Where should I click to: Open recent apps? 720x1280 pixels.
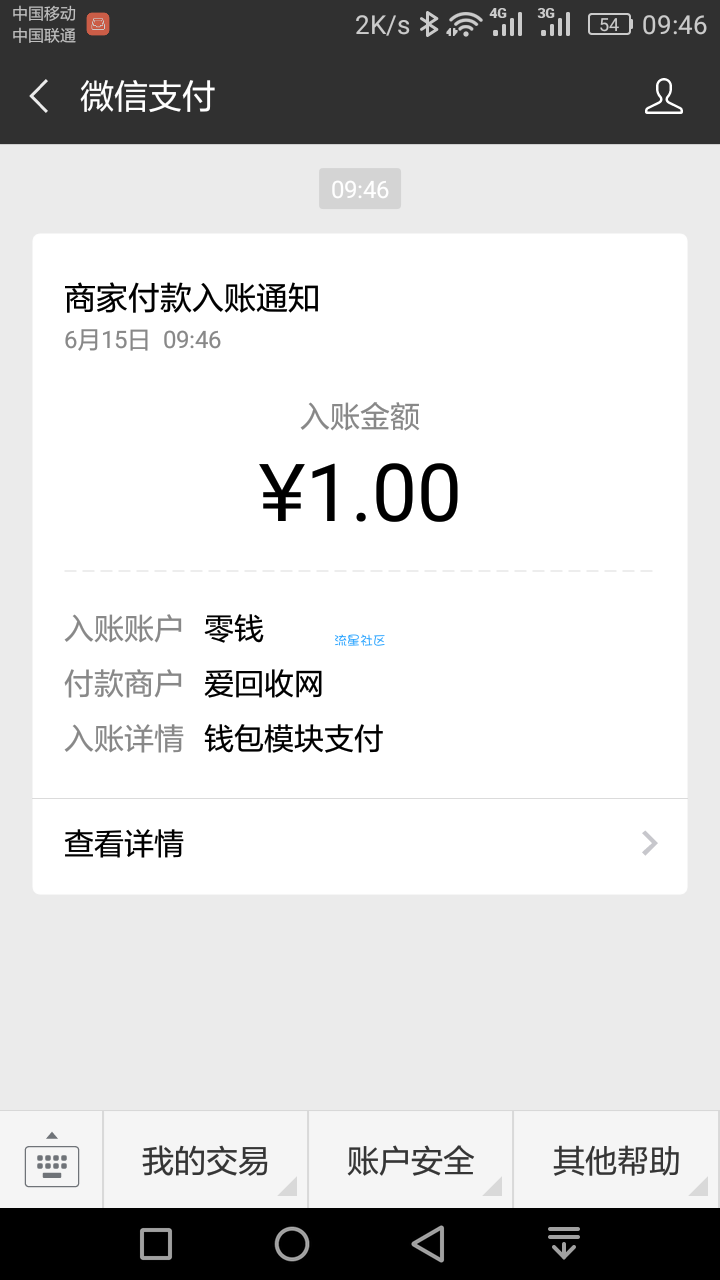tap(156, 1244)
